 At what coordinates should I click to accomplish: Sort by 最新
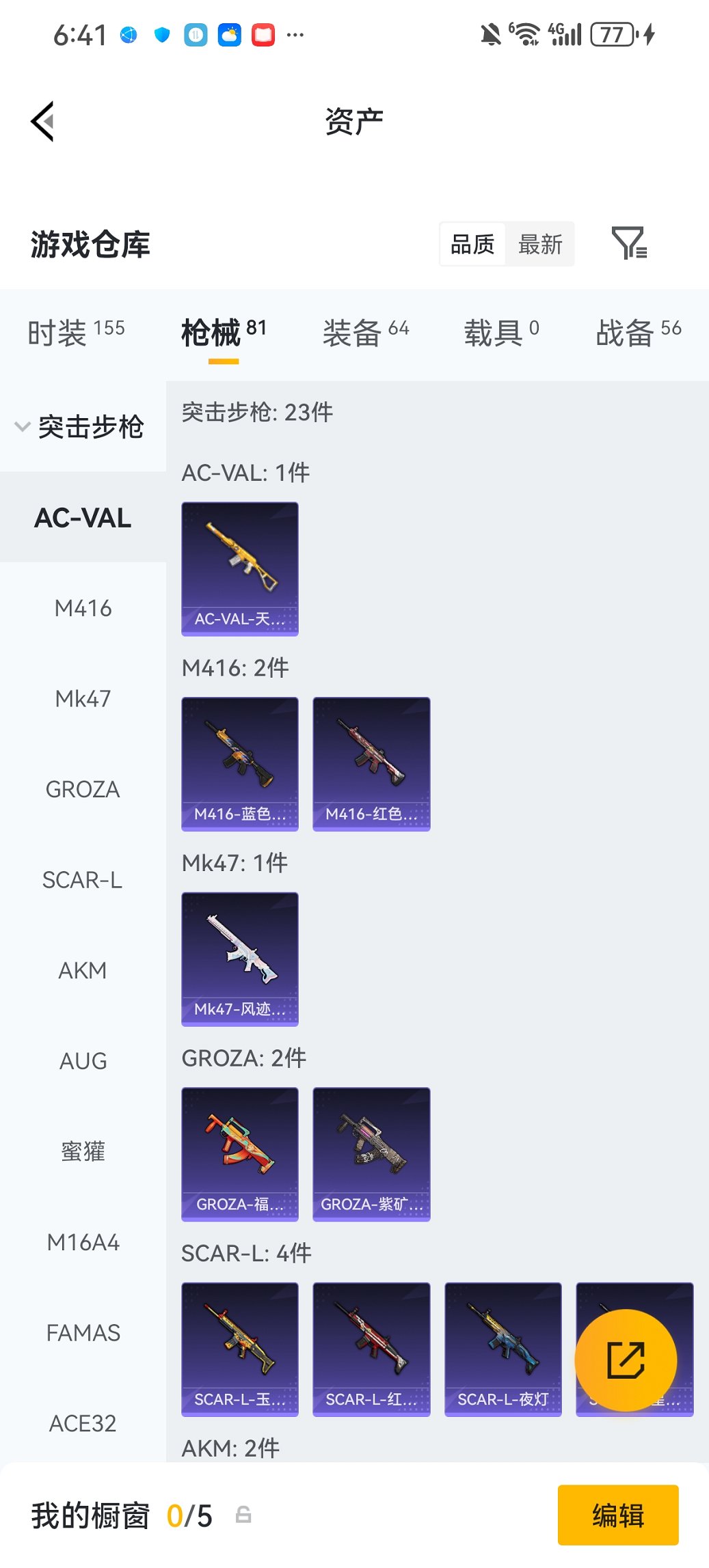coord(539,244)
